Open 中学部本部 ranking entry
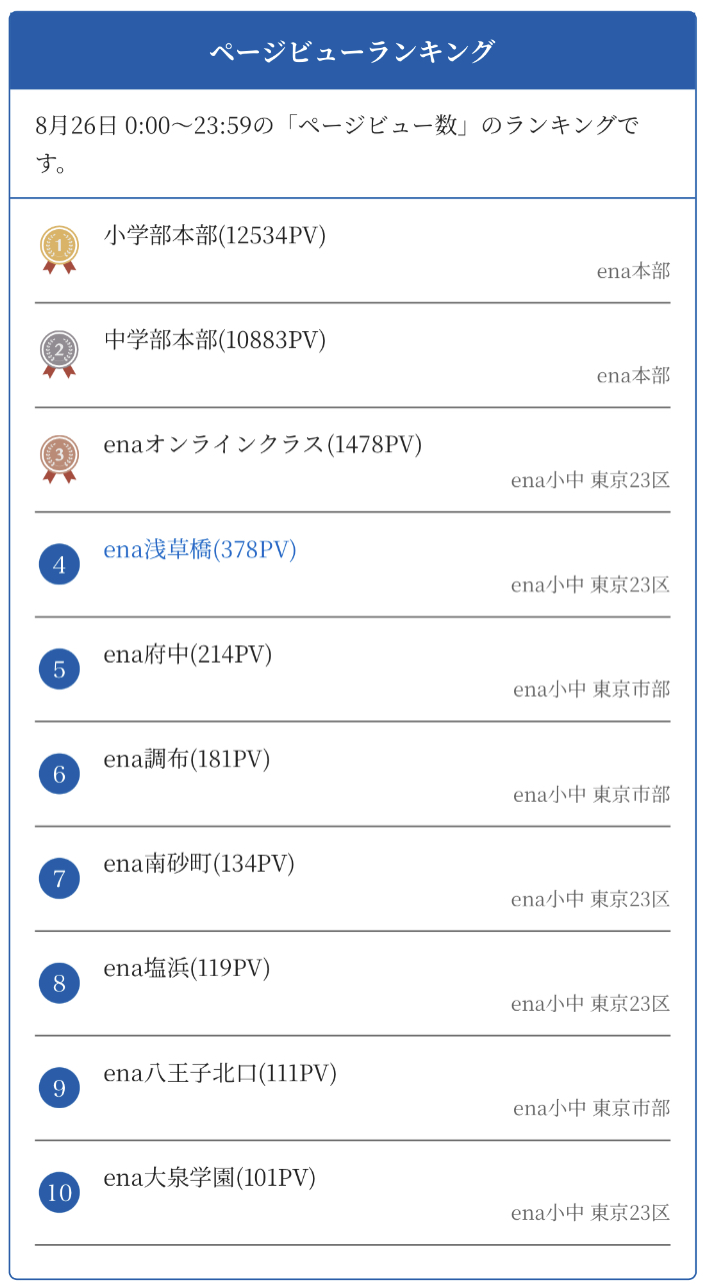The height and width of the screenshot is (1286, 712). point(215,340)
